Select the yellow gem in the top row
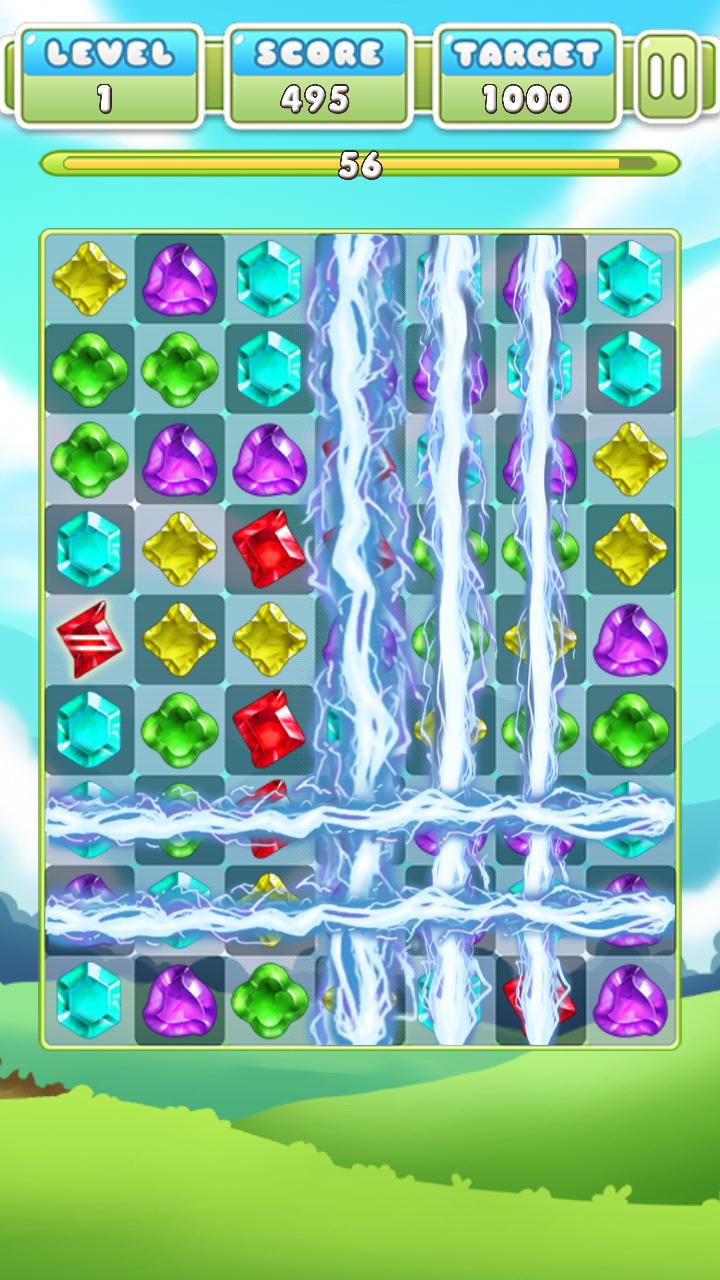720x1280 pixels. pos(89,278)
